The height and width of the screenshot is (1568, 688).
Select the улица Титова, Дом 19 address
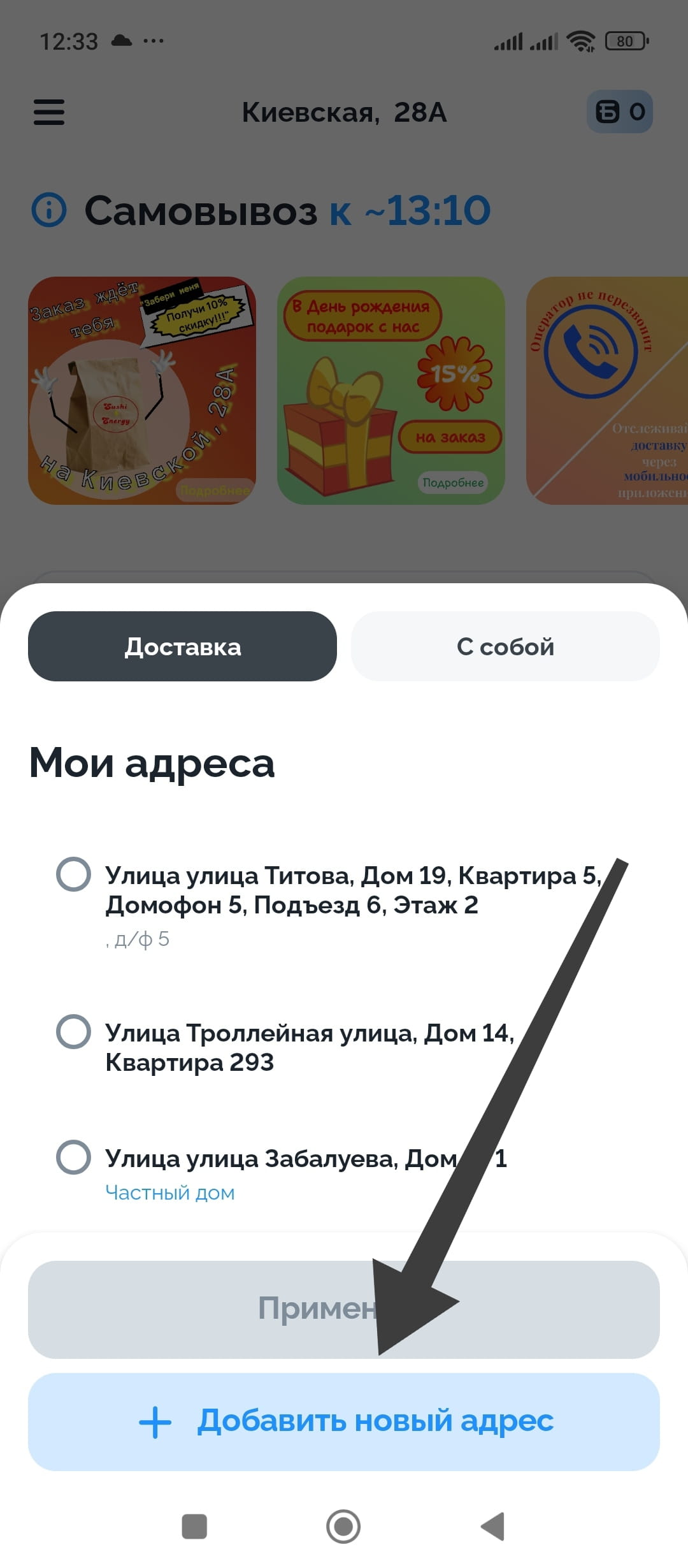pos(74,874)
